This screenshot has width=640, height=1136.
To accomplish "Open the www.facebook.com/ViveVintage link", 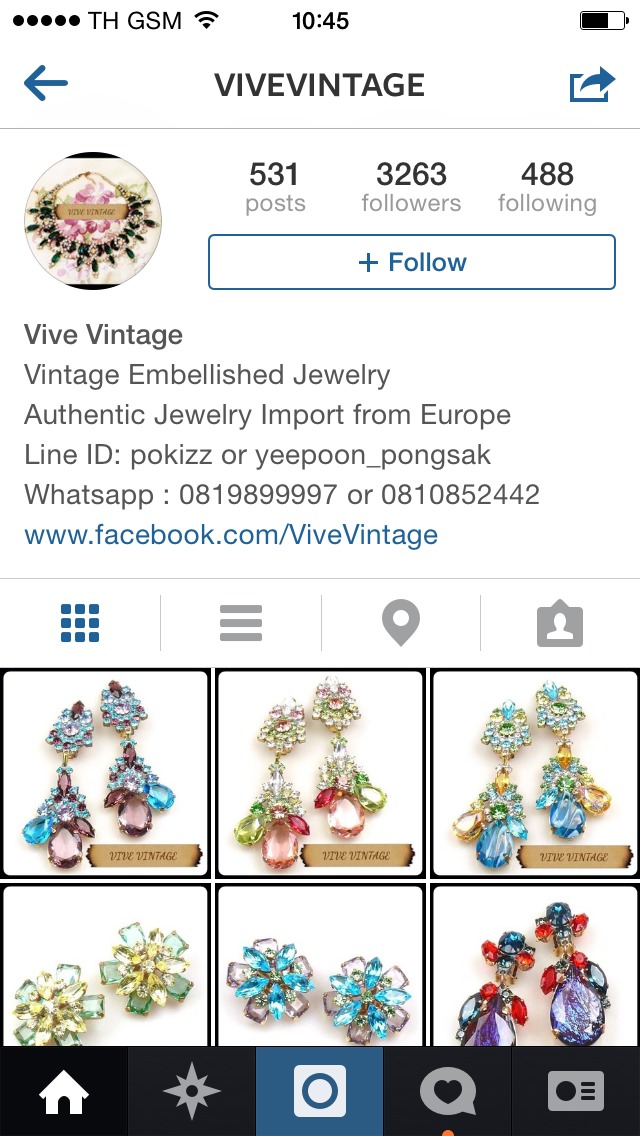I will (230, 535).
